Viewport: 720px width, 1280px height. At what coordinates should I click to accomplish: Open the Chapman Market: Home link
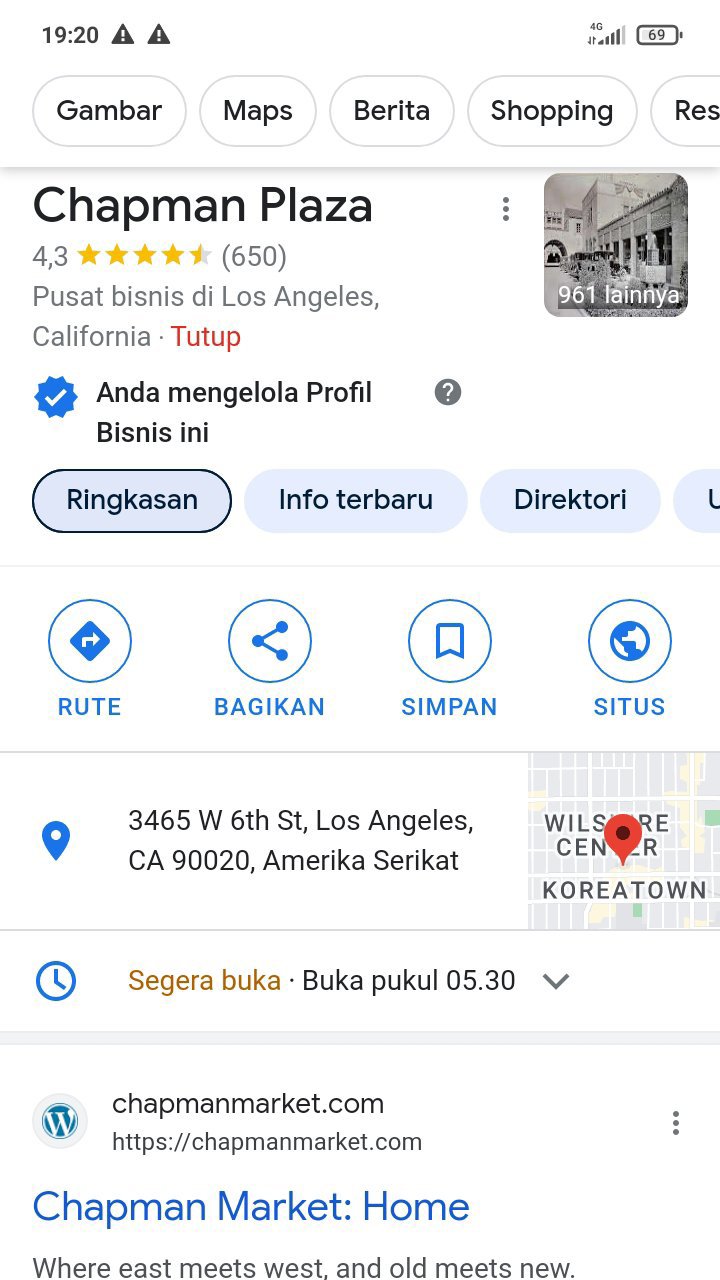click(x=251, y=1207)
